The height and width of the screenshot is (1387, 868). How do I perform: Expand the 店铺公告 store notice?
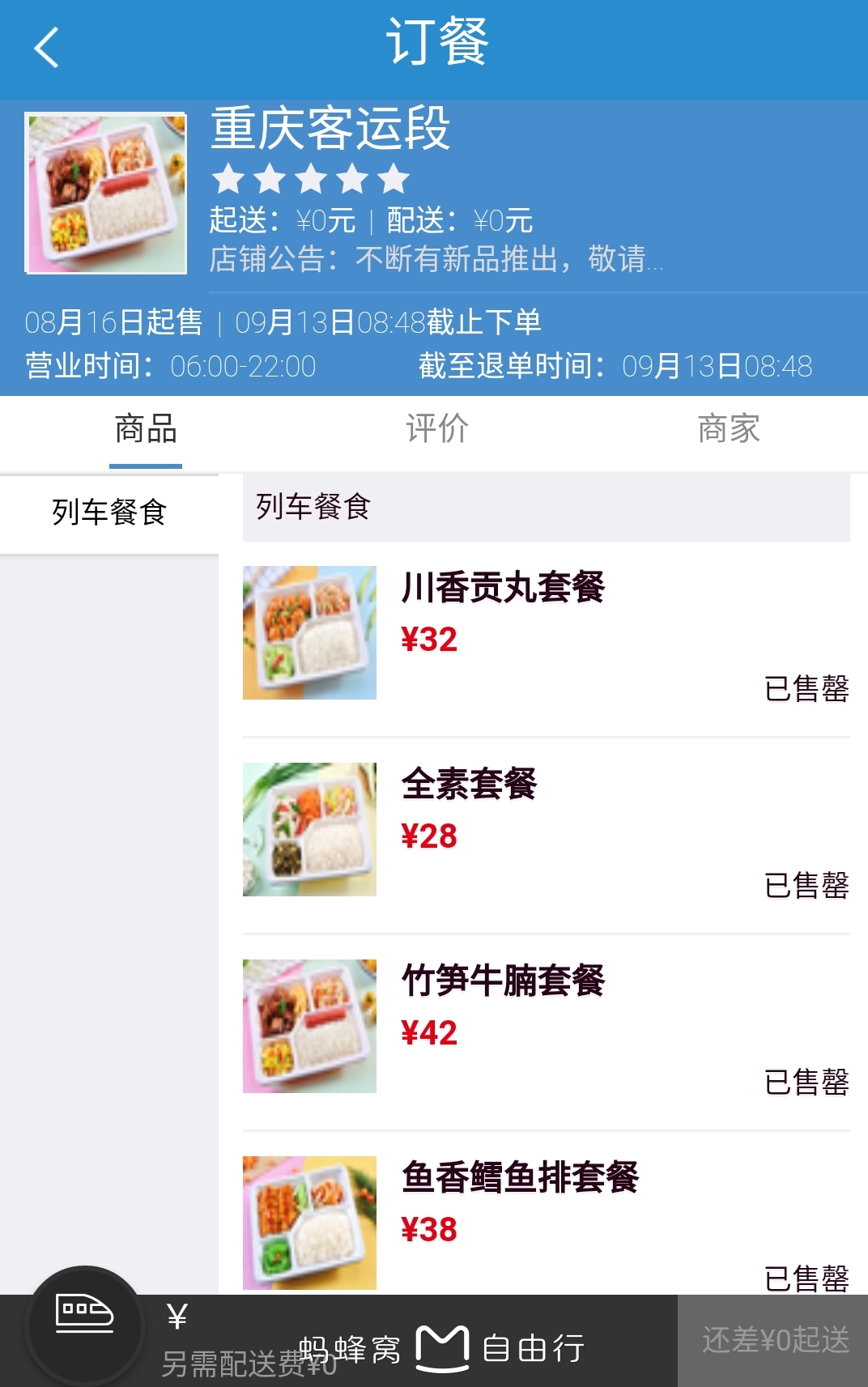tap(436, 260)
